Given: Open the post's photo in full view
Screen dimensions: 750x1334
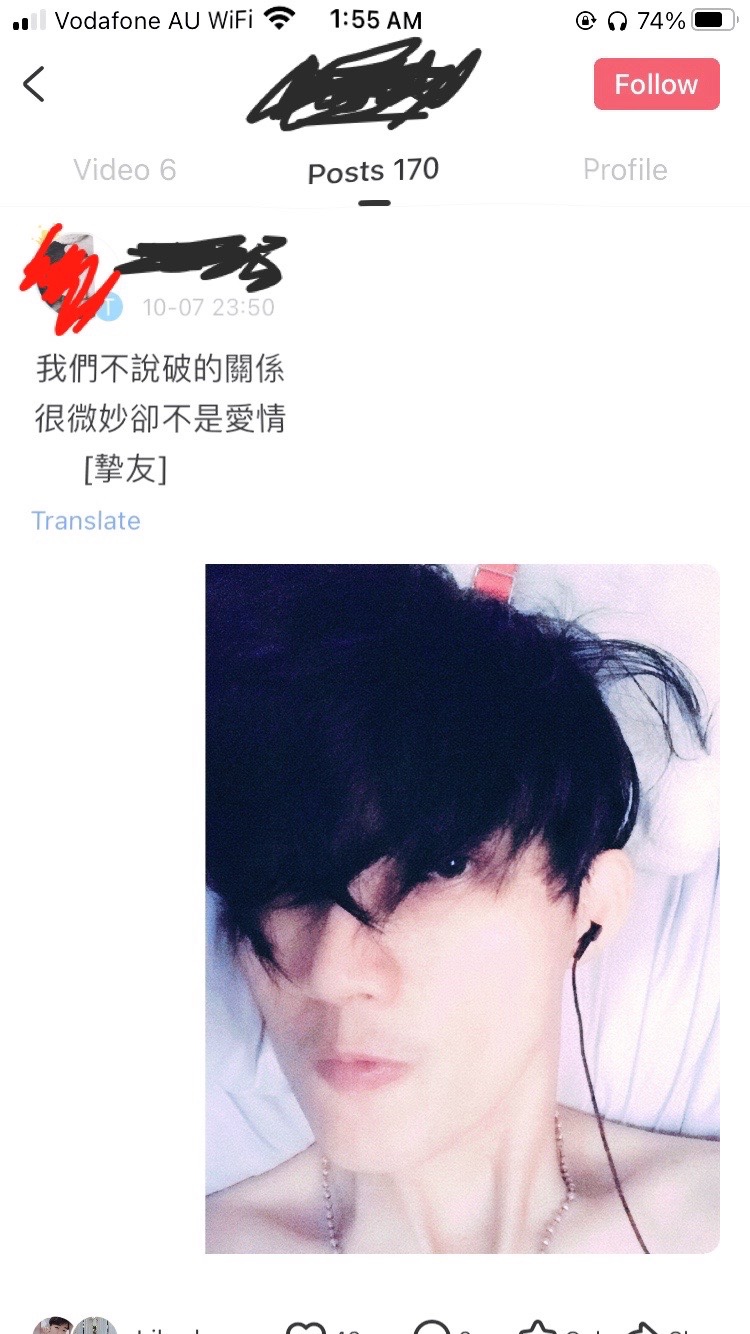Looking at the screenshot, I should [462, 908].
